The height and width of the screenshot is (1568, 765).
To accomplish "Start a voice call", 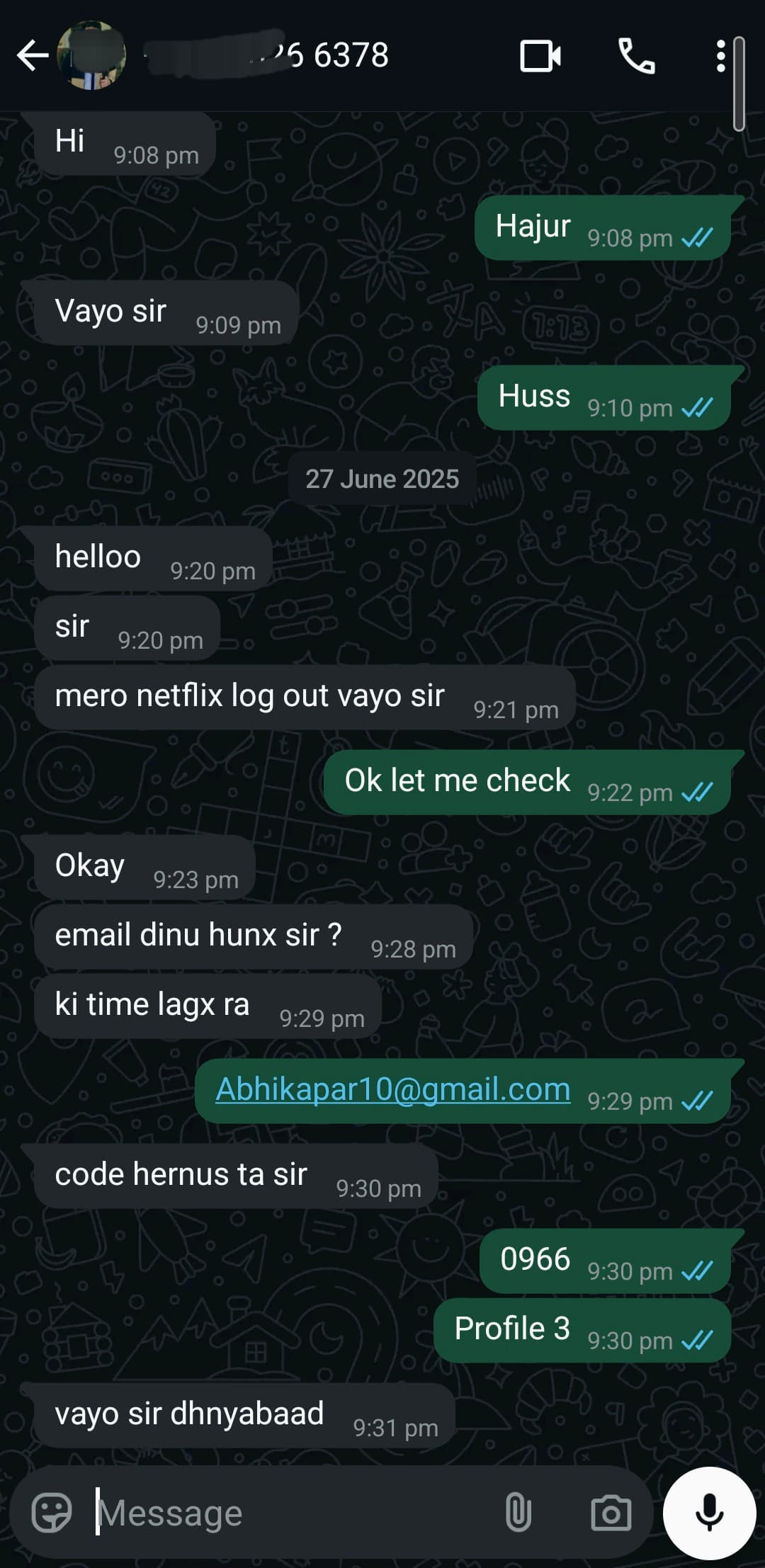I will pyautogui.click(x=636, y=56).
